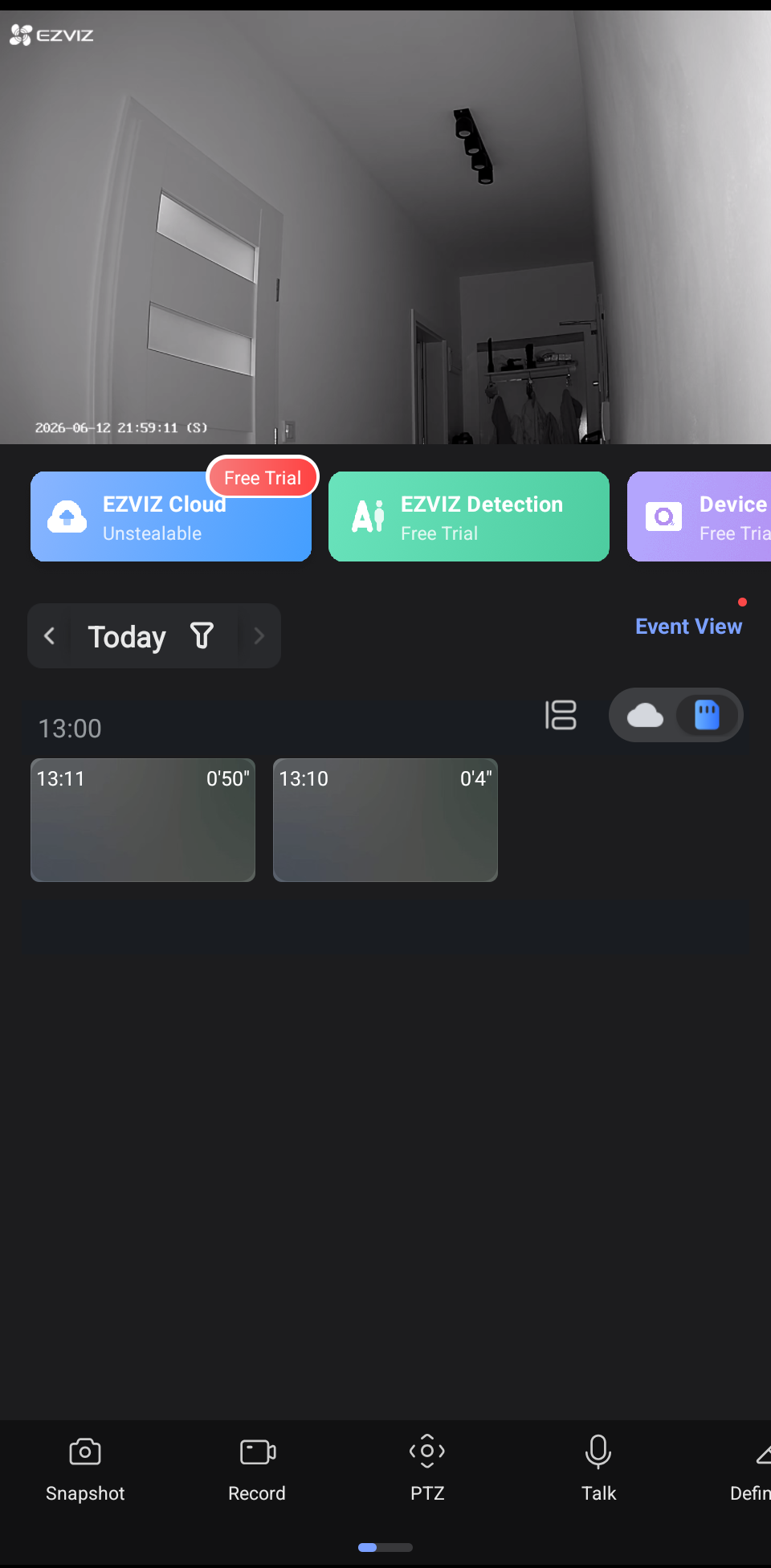Screen dimensions: 771x1568
Task: Tap the live camera video feed
Action: pos(385,227)
